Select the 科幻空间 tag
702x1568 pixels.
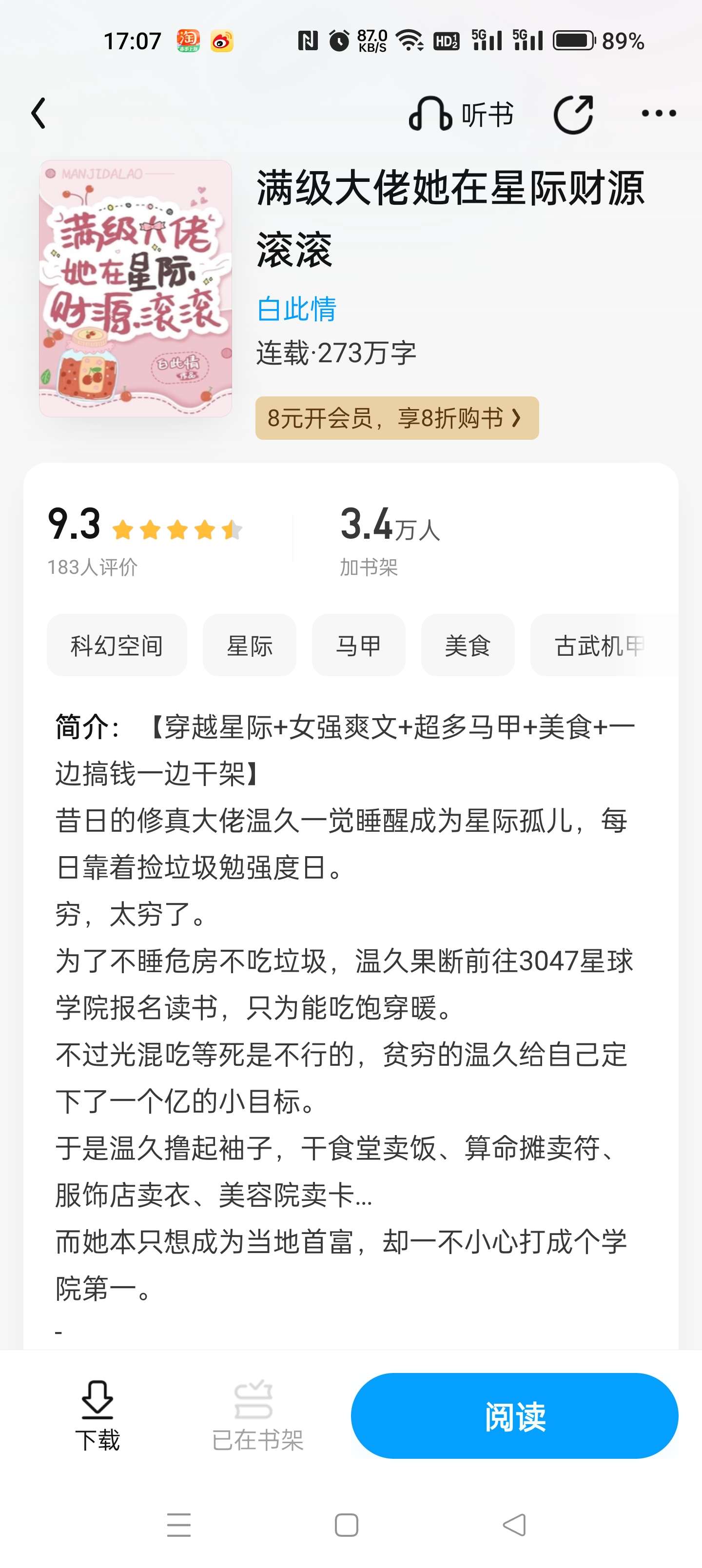pyautogui.click(x=117, y=645)
